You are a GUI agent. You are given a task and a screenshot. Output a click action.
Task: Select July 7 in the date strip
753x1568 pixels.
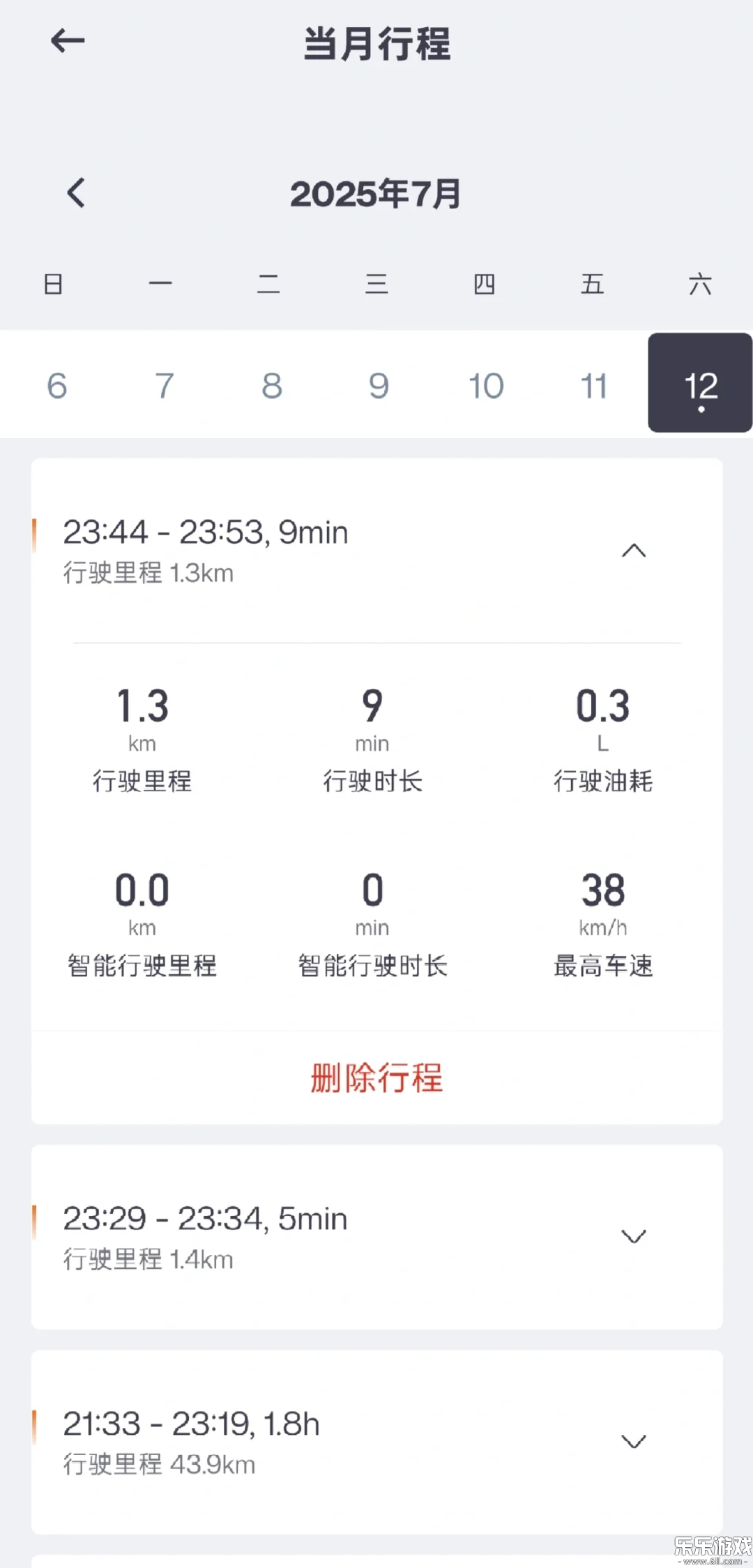pos(165,386)
